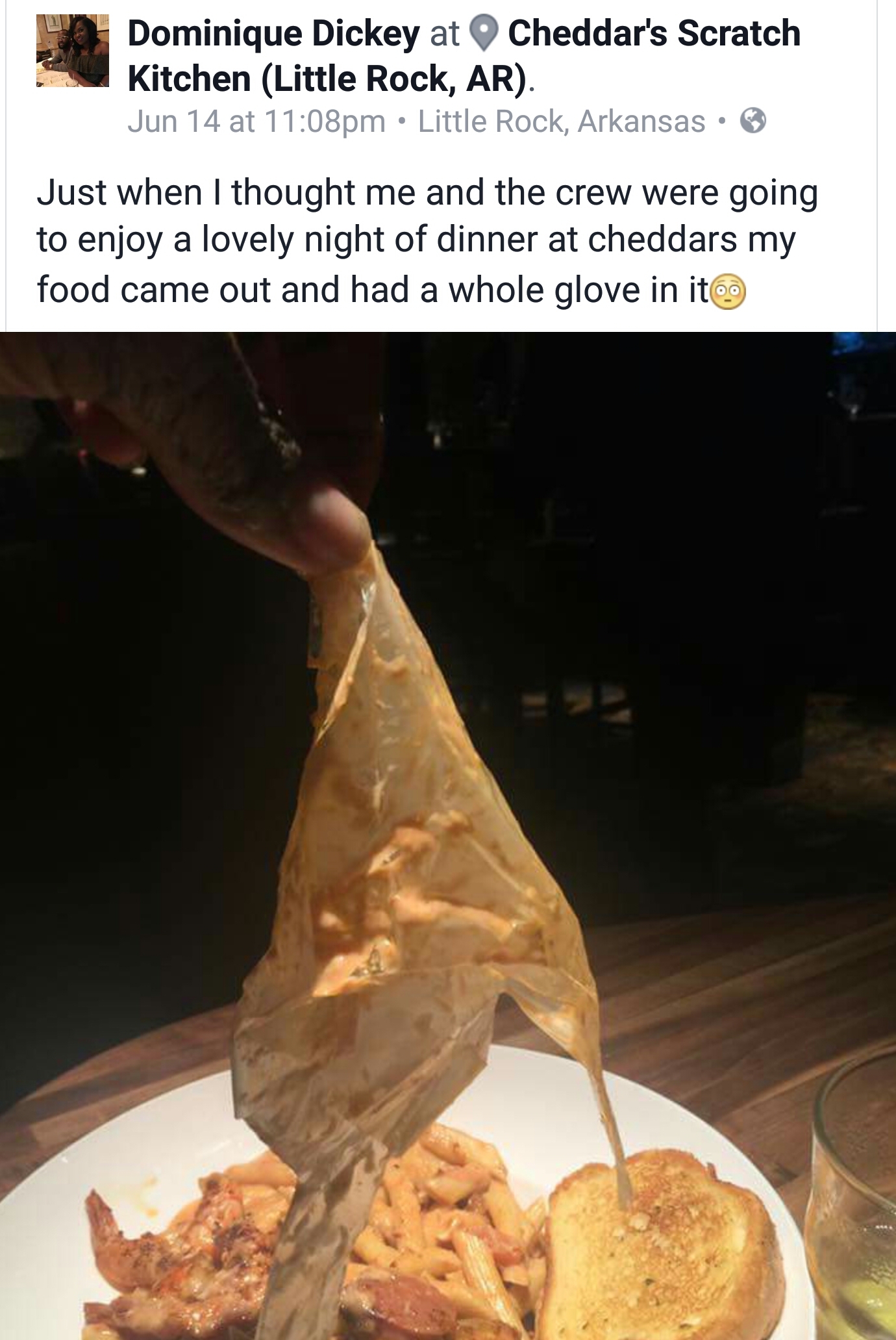
Task: Open the public audience globe icon
Action: (x=754, y=121)
